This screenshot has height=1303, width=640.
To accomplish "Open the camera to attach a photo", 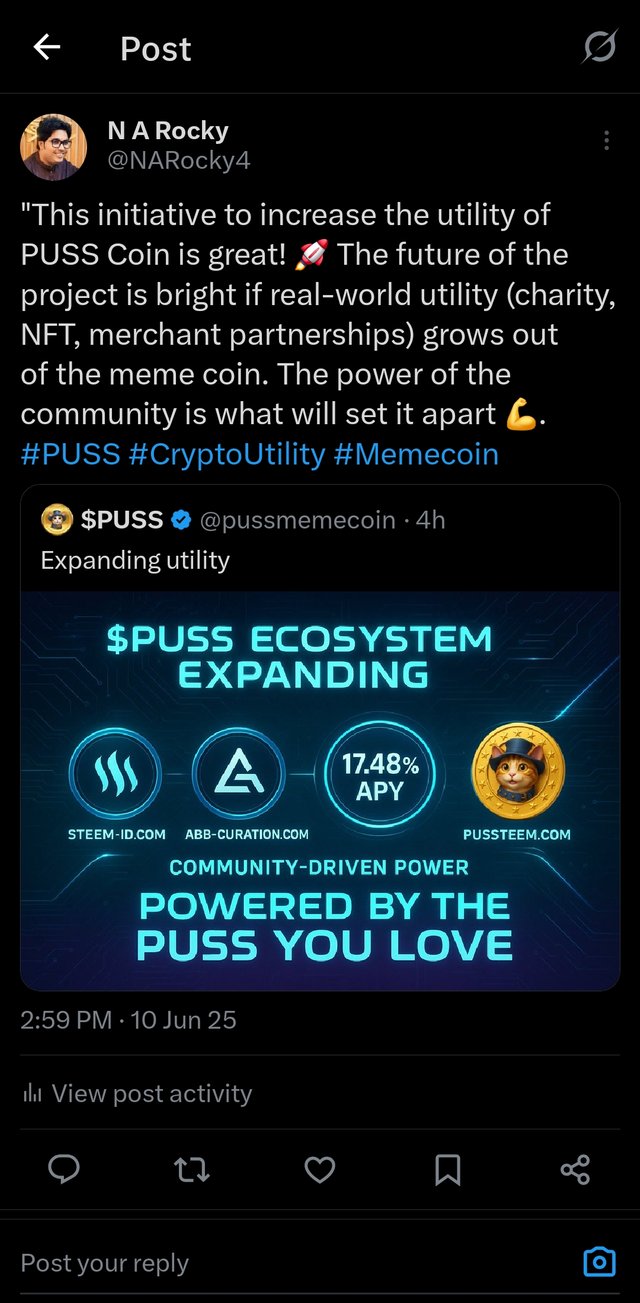I will pyautogui.click(x=599, y=1262).
